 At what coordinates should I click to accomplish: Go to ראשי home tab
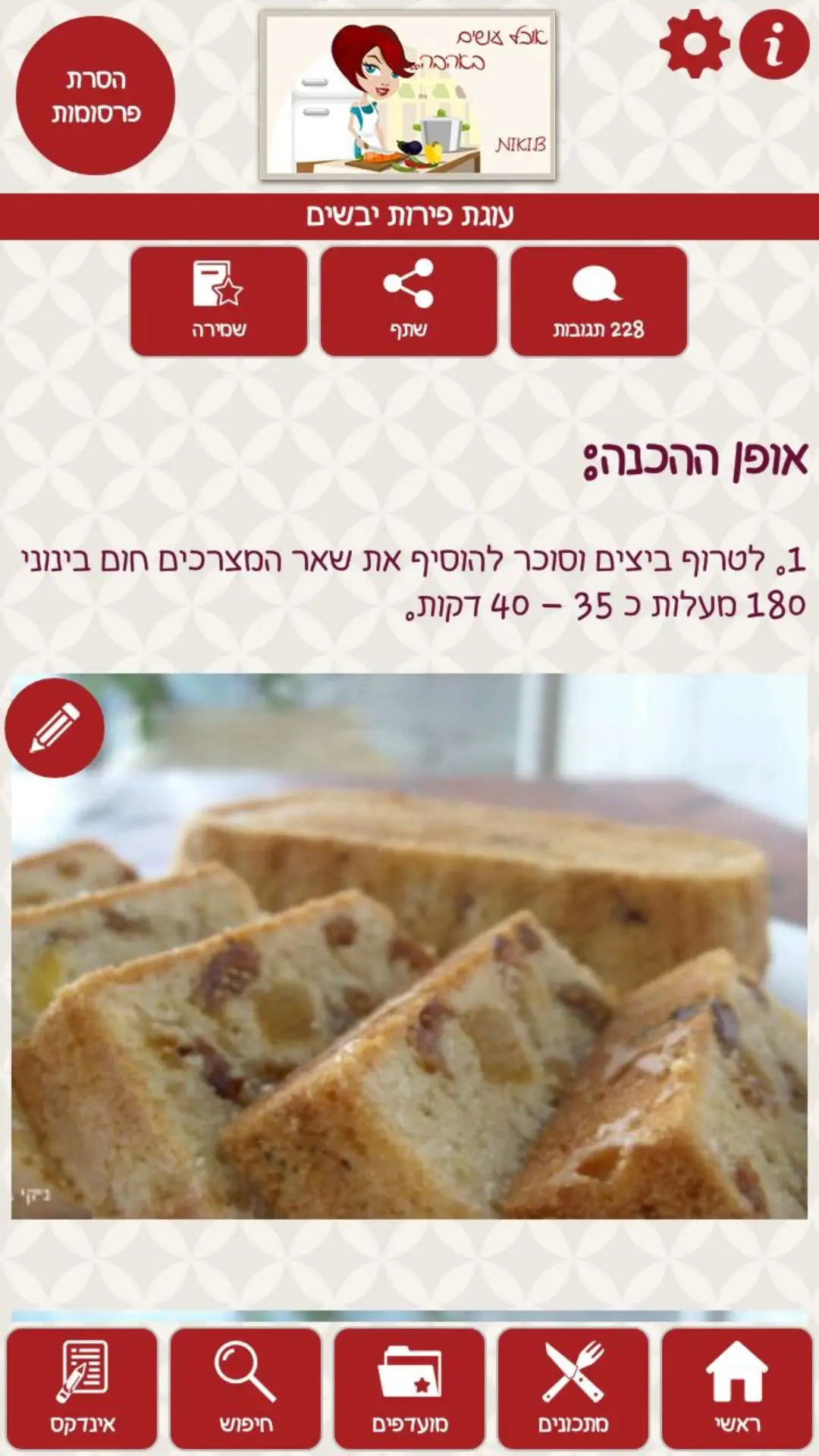pos(736,1388)
